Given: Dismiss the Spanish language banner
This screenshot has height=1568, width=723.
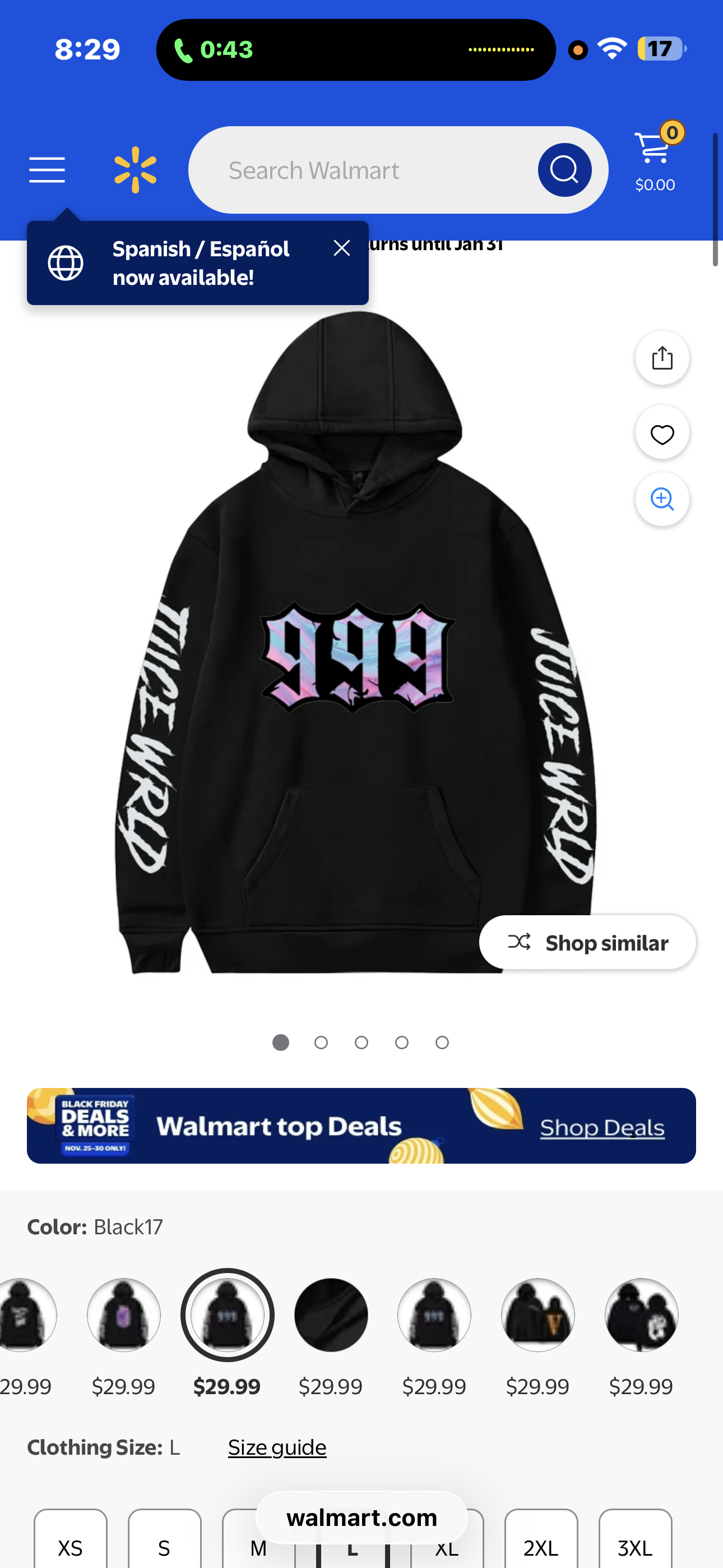Looking at the screenshot, I should coord(341,248).
